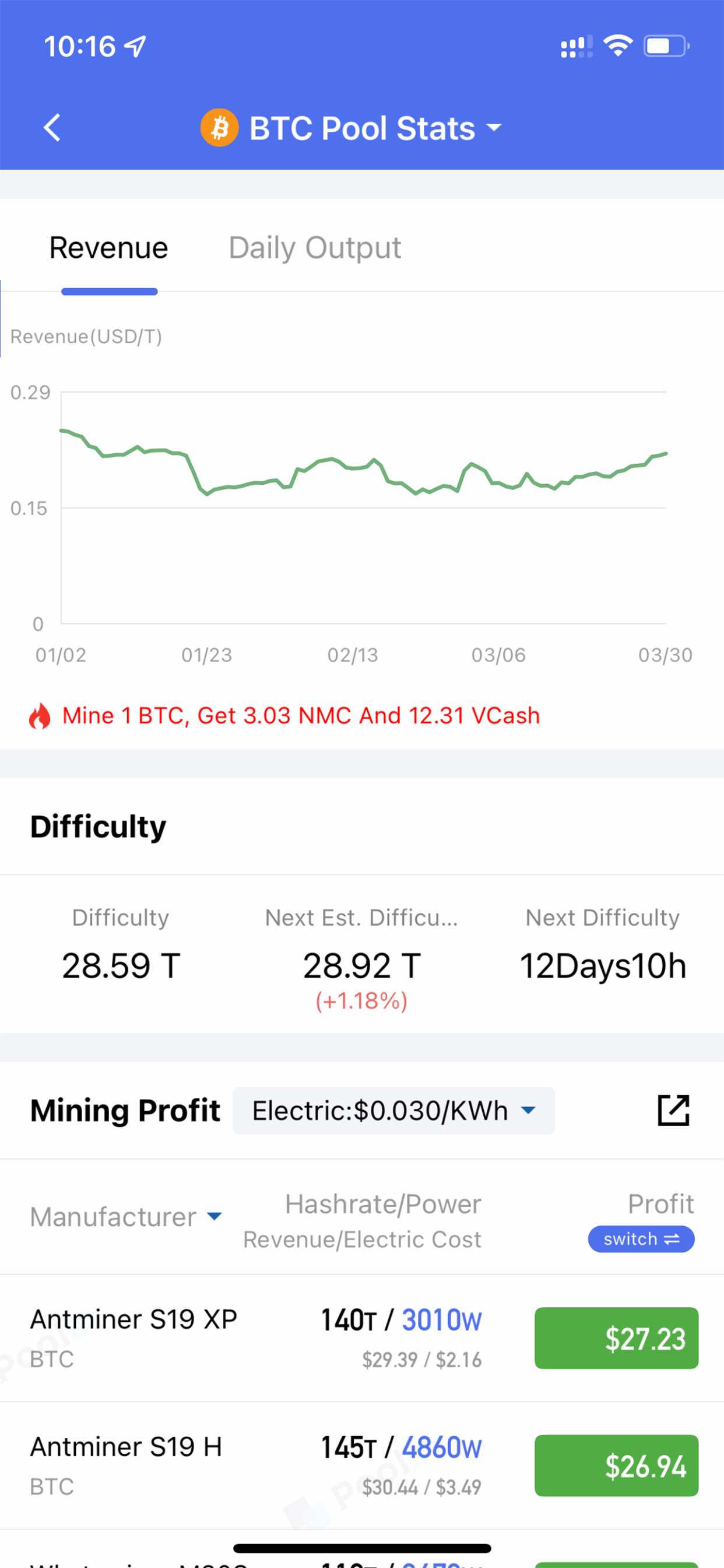Screen dimensions: 724x1568
Task: Open the NMC and VCash merged mining promo
Action: coord(284,715)
